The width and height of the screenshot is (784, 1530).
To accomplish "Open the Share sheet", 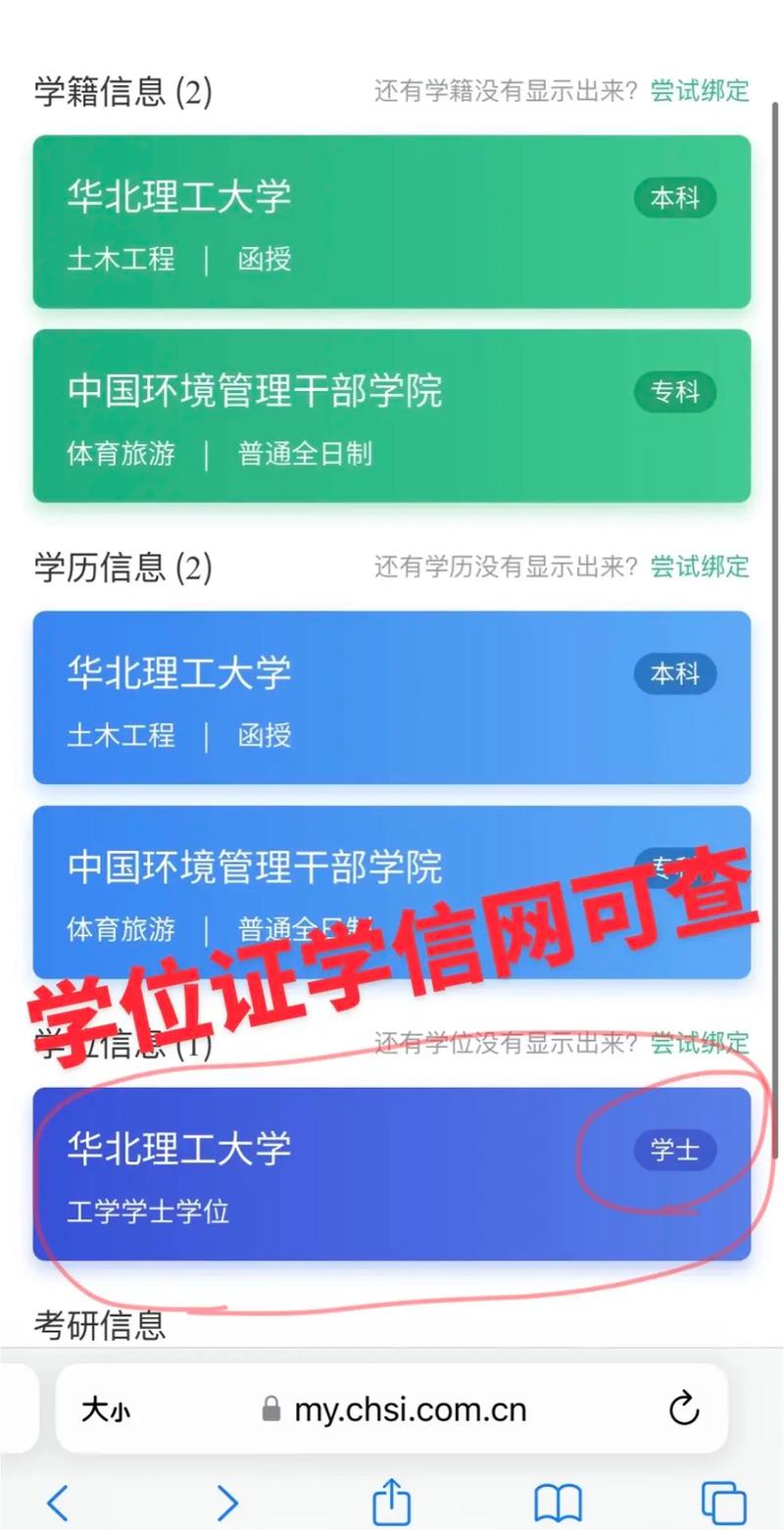I will coord(391,1501).
